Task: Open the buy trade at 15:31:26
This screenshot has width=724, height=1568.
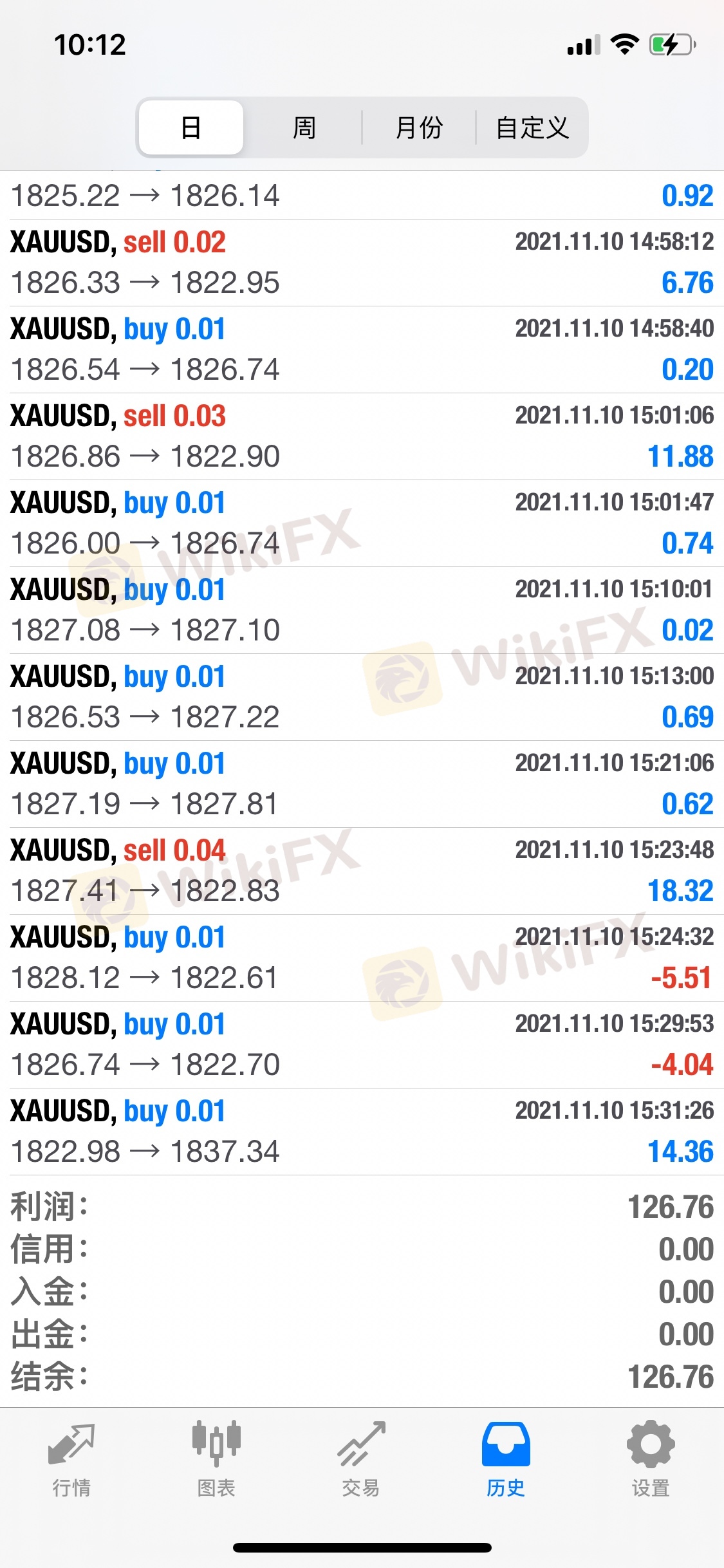Action: [362, 1132]
